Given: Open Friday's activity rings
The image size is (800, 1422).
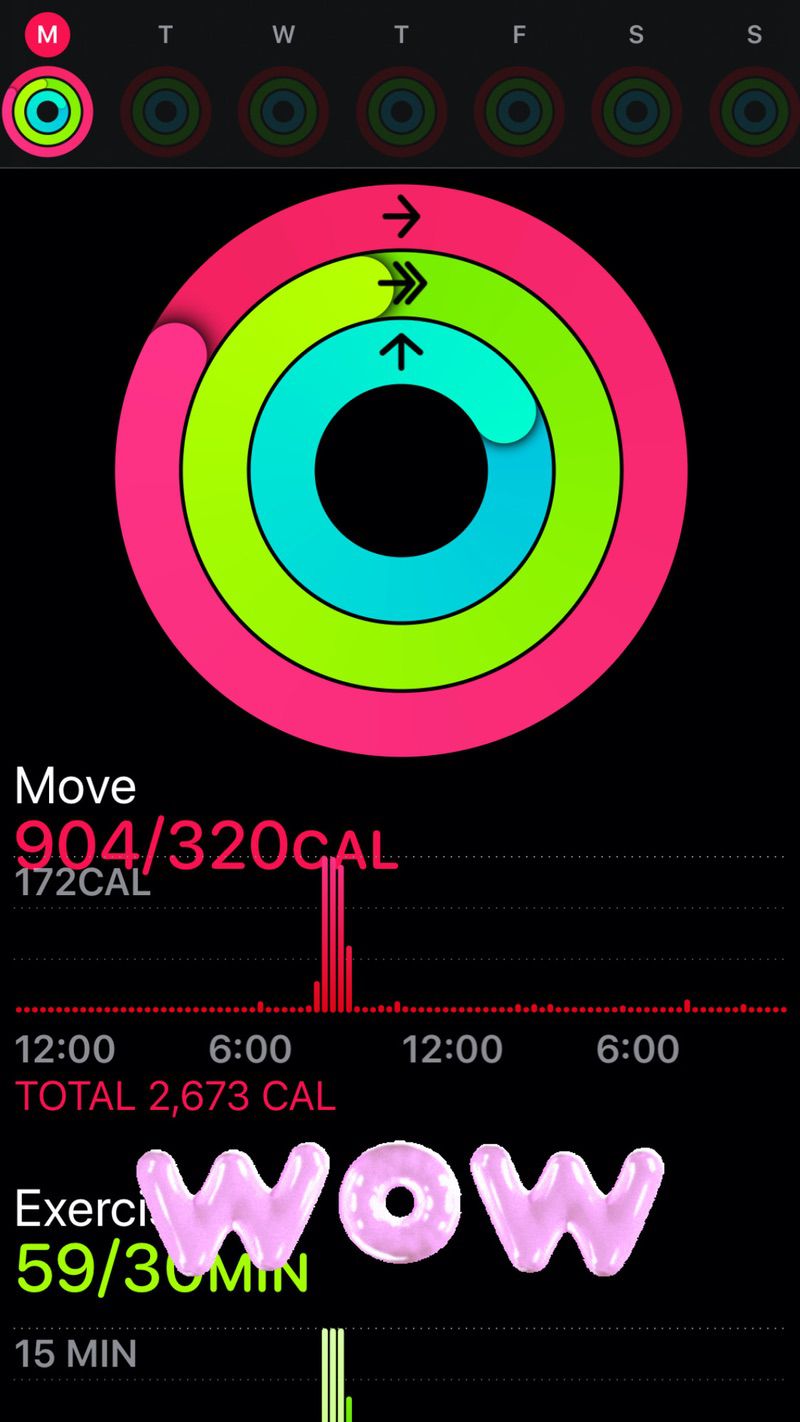Looking at the screenshot, I should [x=519, y=111].
